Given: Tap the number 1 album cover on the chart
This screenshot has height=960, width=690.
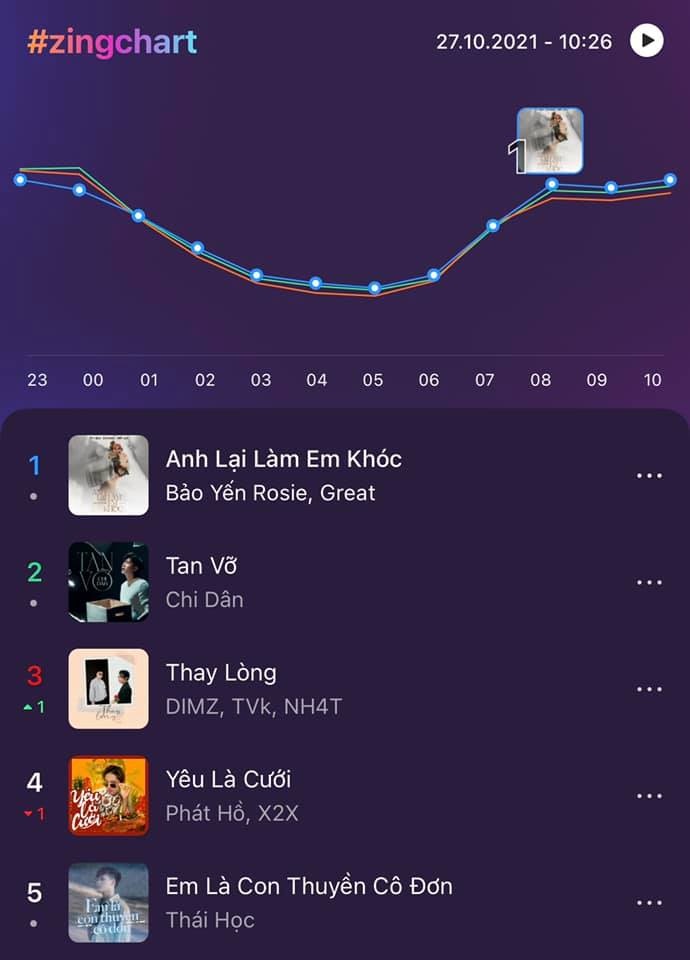Looking at the screenshot, I should (x=550, y=141).
